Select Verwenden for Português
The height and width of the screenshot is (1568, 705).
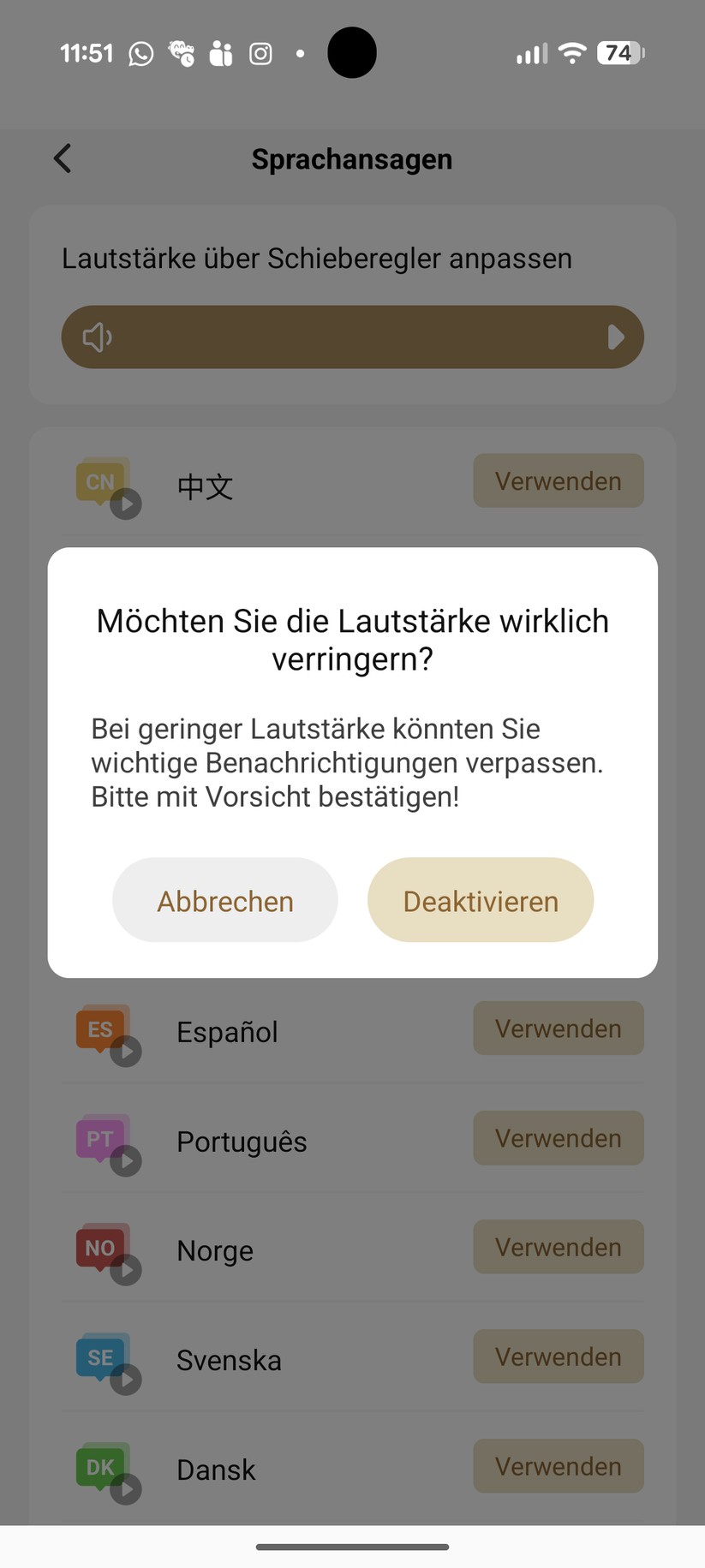coord(558,1137)
